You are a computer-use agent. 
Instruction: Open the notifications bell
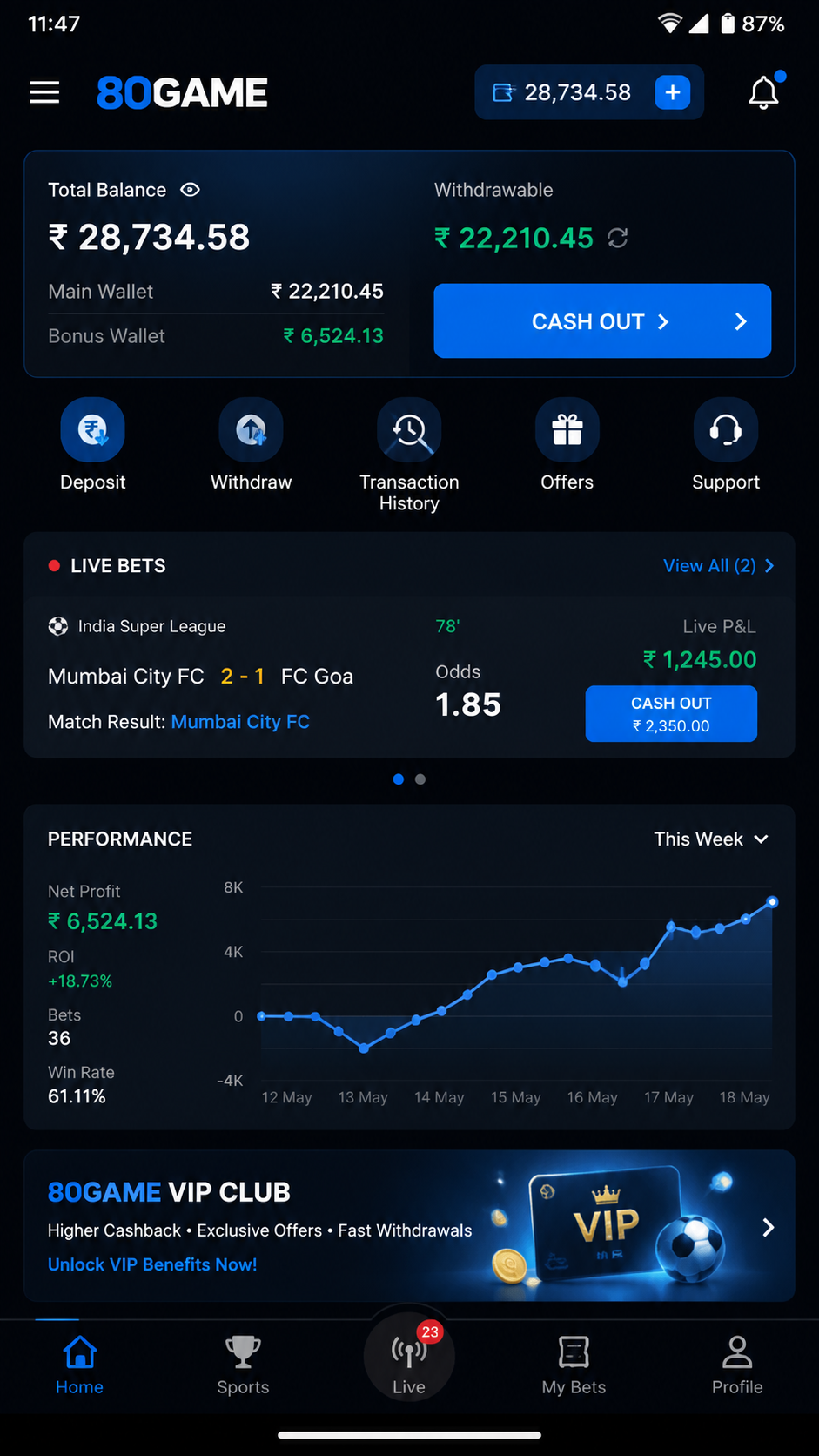764,91
